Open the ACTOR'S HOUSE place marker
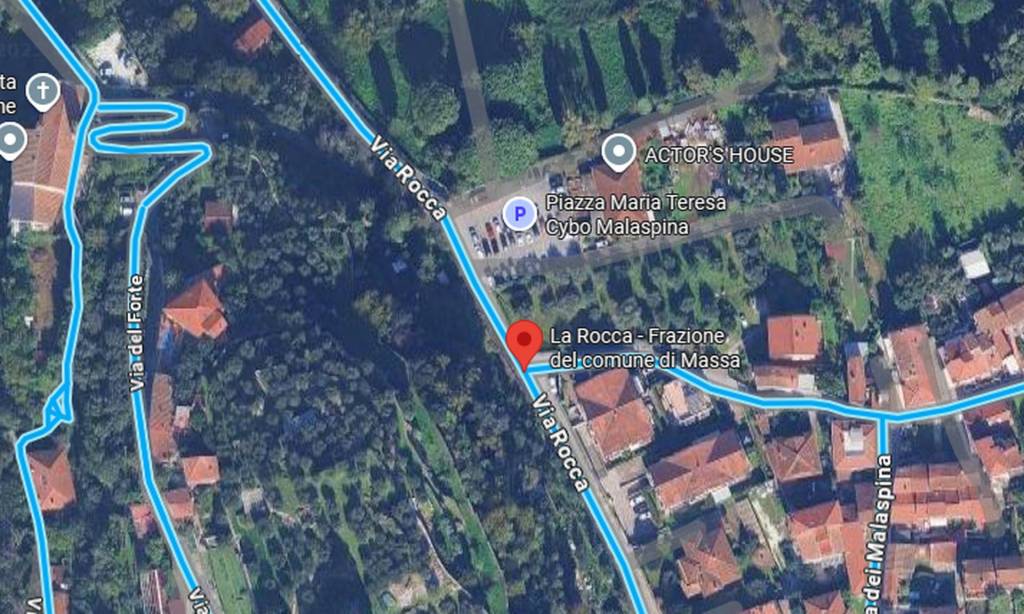This screenshot has width=1024, height=614. pos(619,153)
